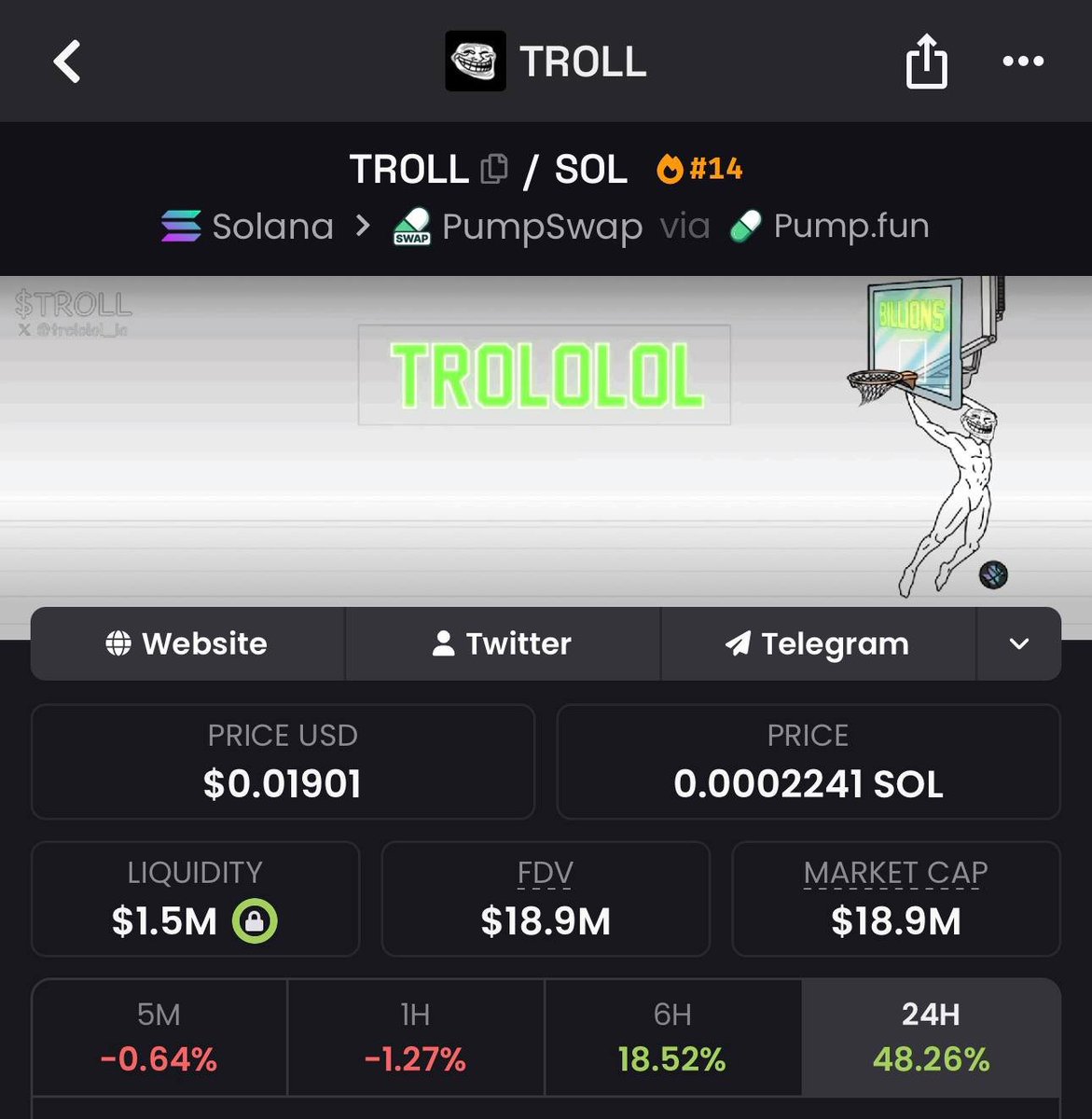Expand more links with the chevron

(x=1019, y=643)
